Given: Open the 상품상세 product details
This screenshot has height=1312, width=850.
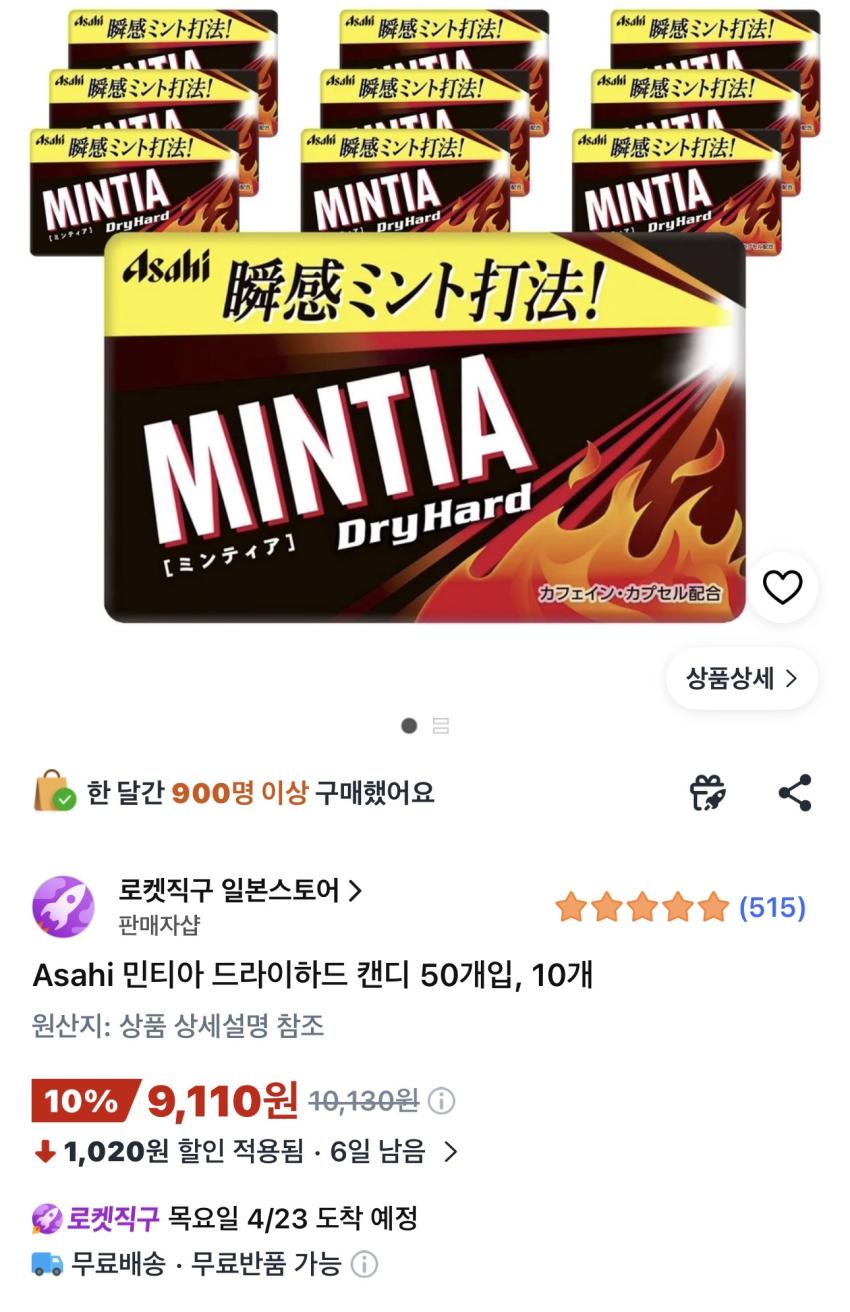Looking at the screenshot, I should [741, 679].
